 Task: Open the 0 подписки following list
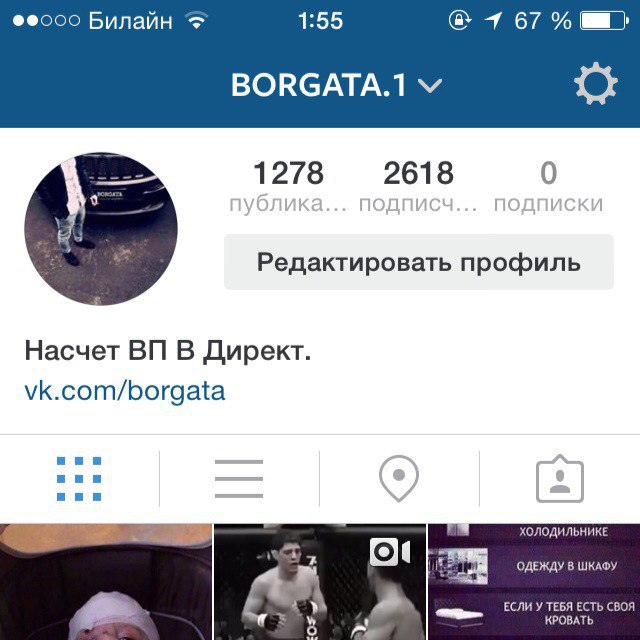[548, 186]
